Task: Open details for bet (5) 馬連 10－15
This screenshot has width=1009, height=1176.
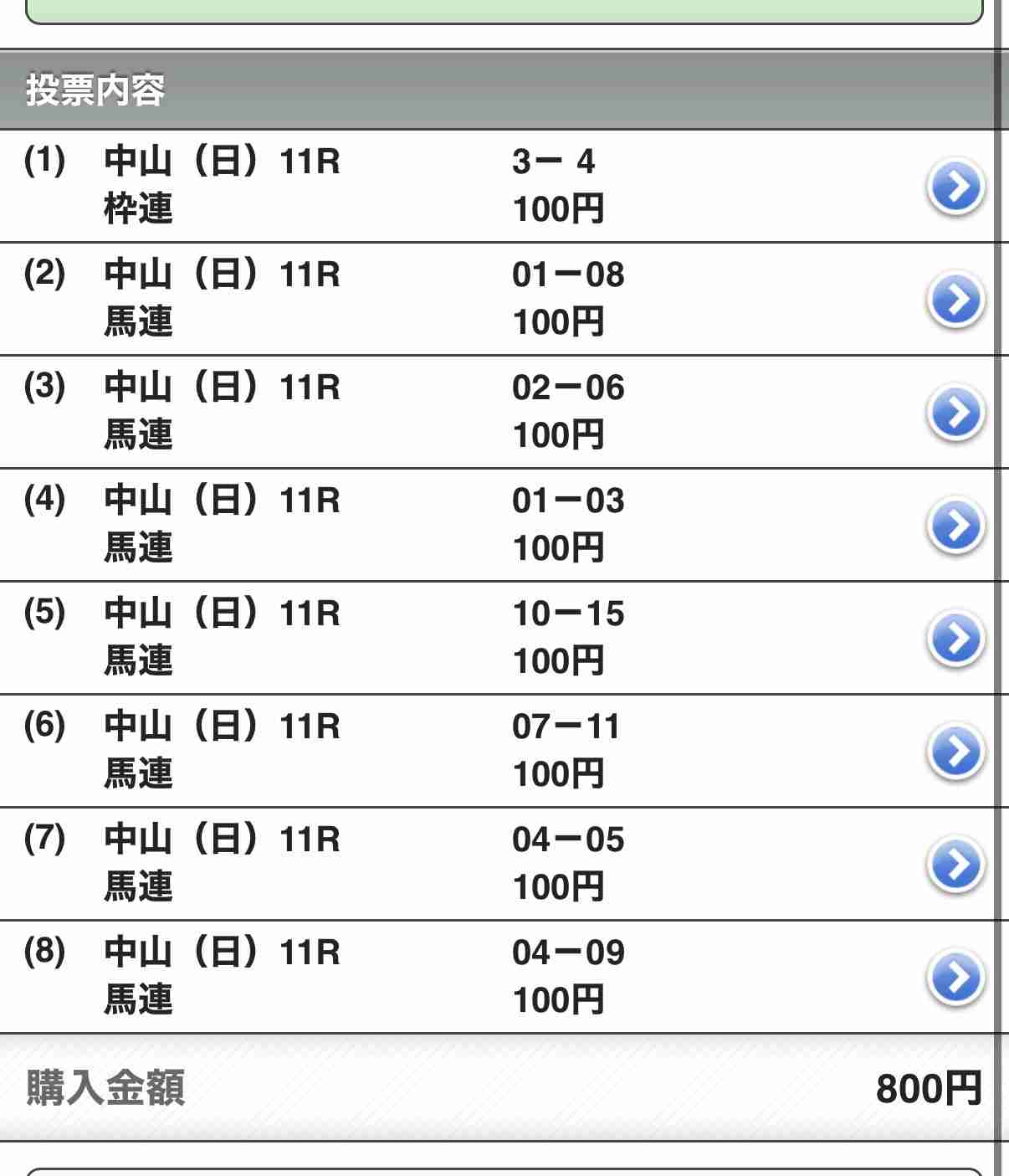Action: (x=955, y=638)
